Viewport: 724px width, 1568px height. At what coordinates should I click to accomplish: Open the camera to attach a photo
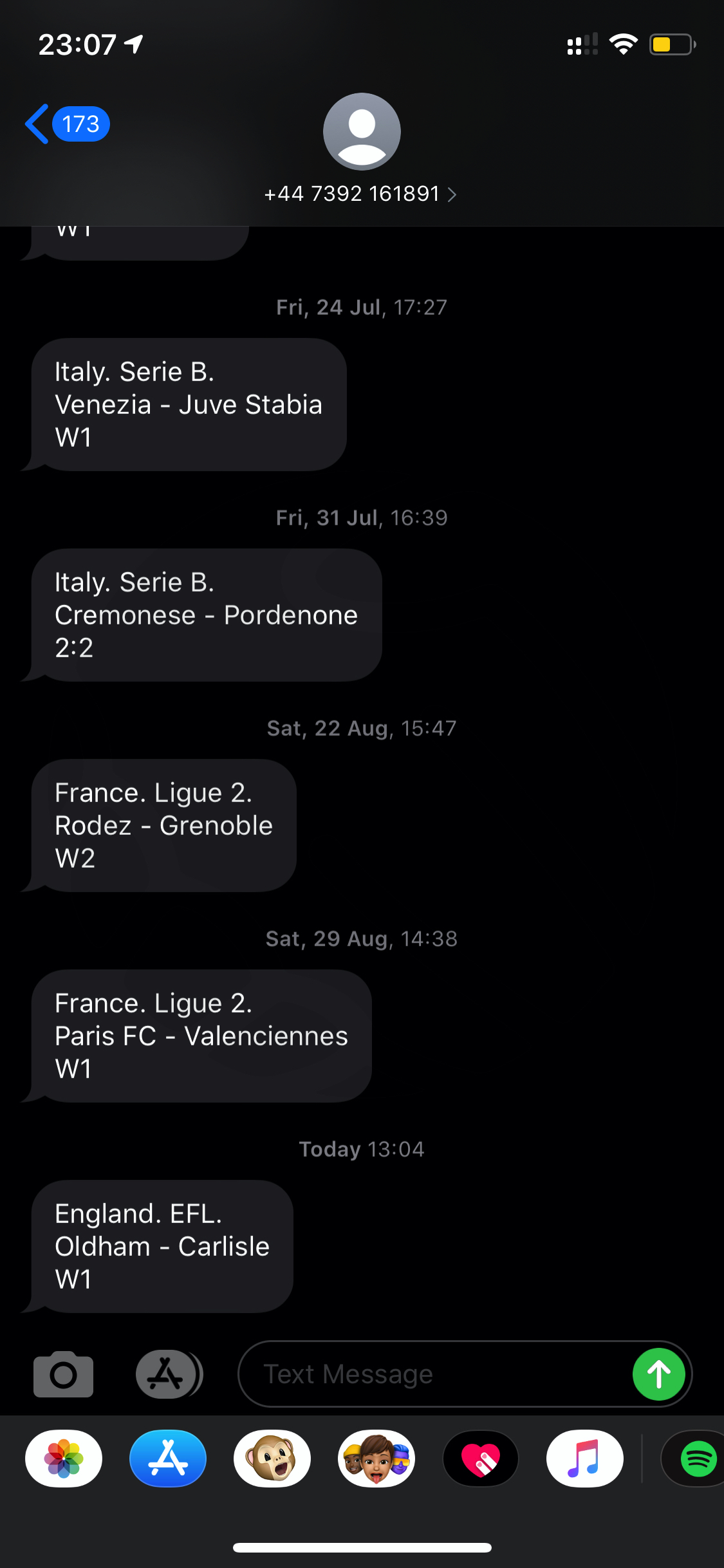(63, 1374)
